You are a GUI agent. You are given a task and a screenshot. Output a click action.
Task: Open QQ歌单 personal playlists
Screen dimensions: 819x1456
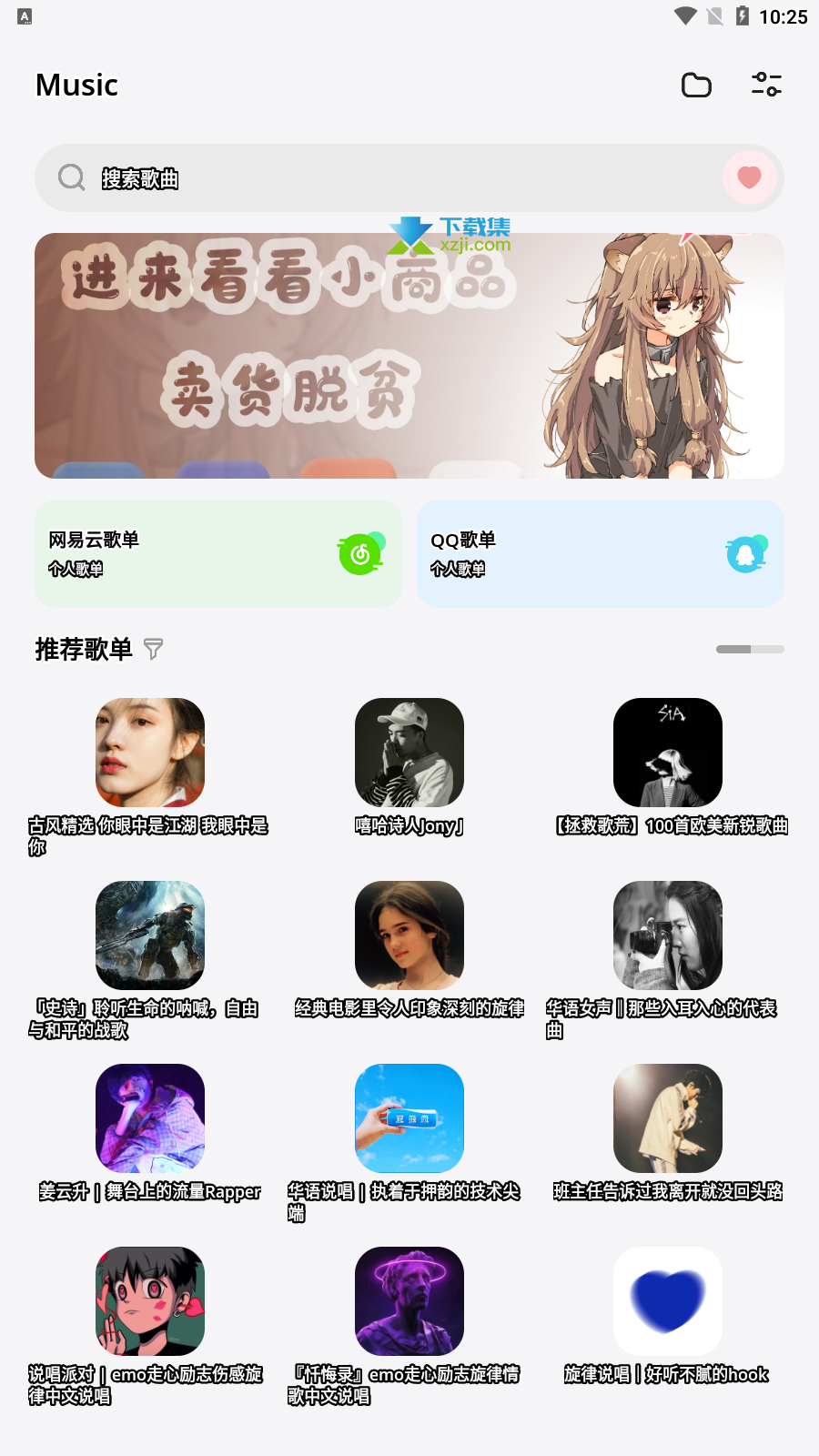coord(601,553)
